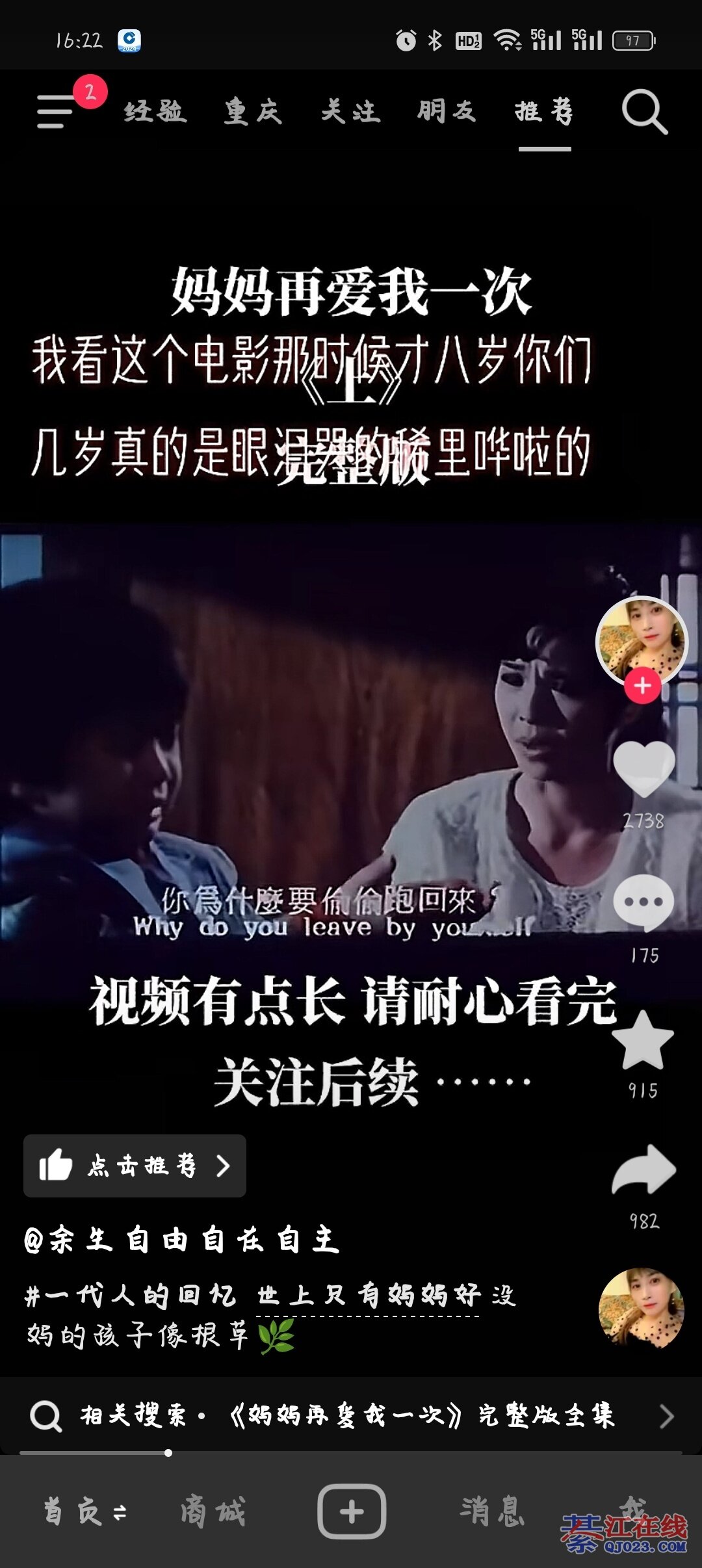Image resolution: width=702 pixels, height=1568 pixels.
Task: Go to the 首页 tab
Action: click(84, 1511)
